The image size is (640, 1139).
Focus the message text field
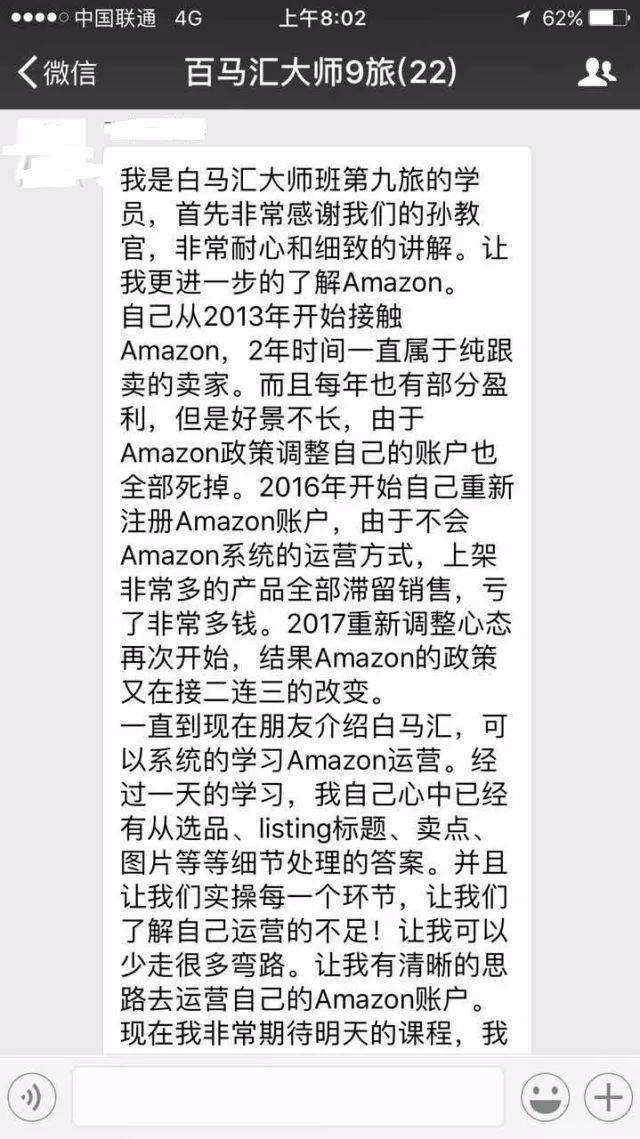point(288,1097)
